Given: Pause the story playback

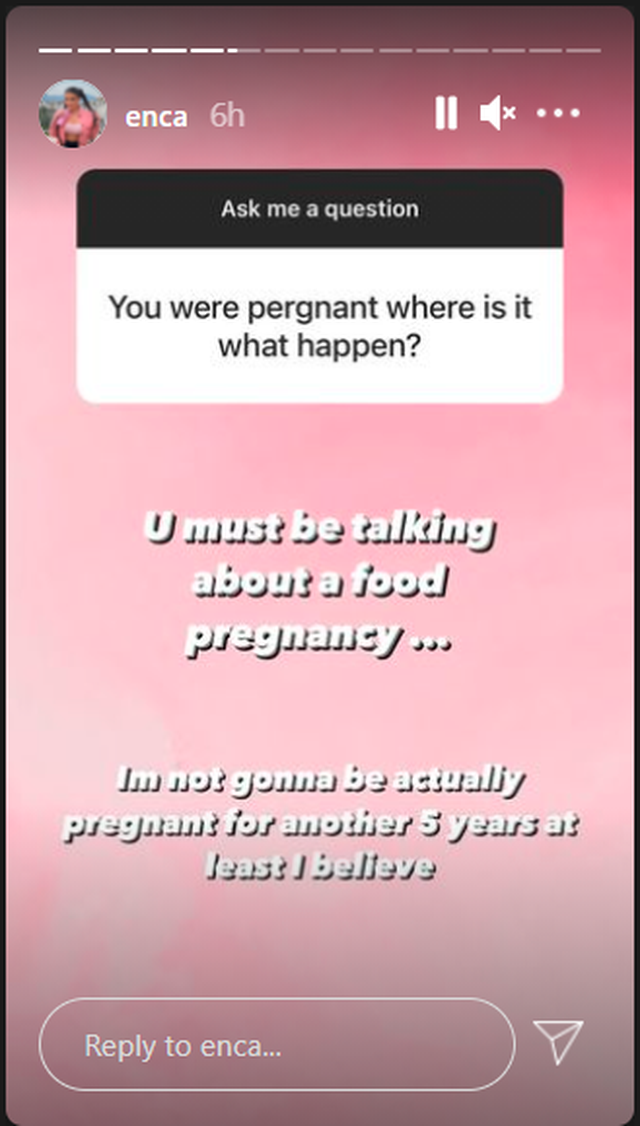Looking at the screenshot, I should pos(446,114).
